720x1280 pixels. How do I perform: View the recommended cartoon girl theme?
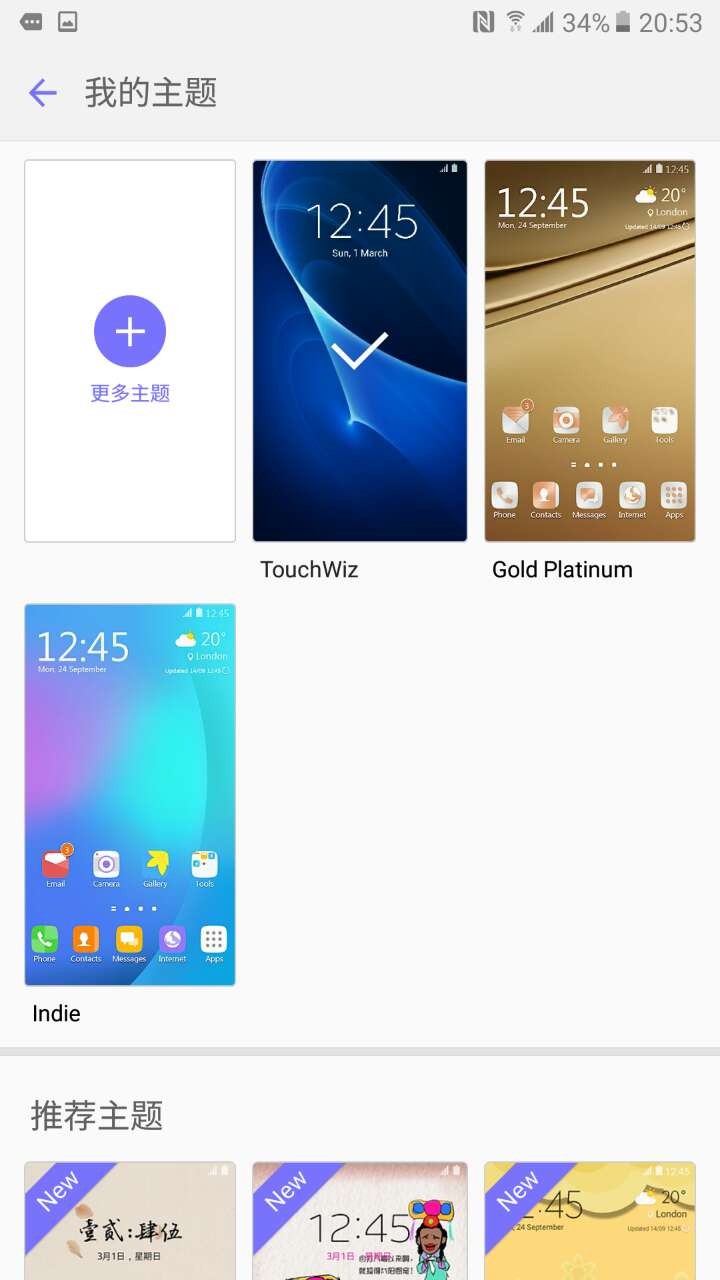(x=359, y=1220)
